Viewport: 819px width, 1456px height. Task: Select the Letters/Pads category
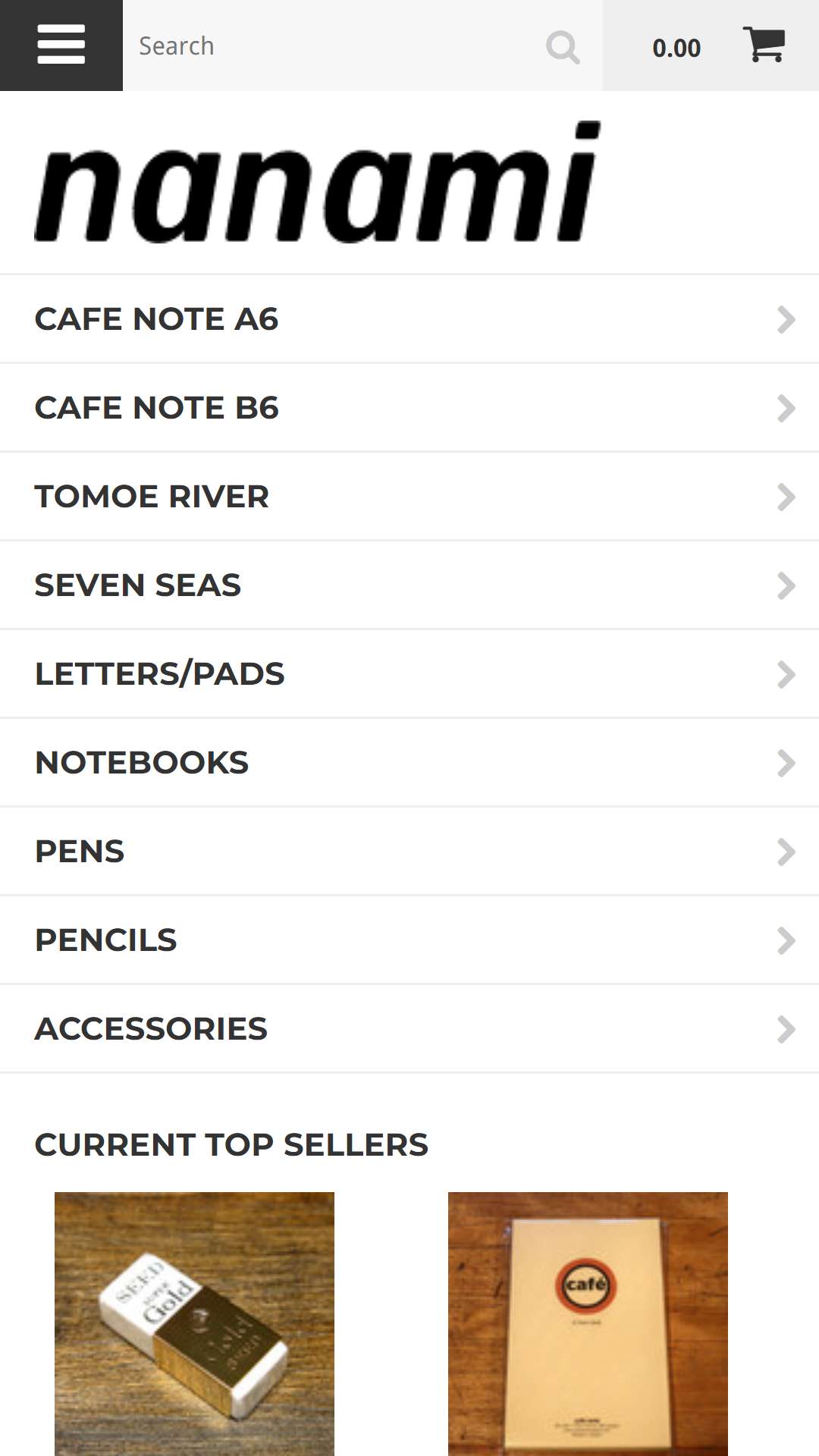pos(409,674)
